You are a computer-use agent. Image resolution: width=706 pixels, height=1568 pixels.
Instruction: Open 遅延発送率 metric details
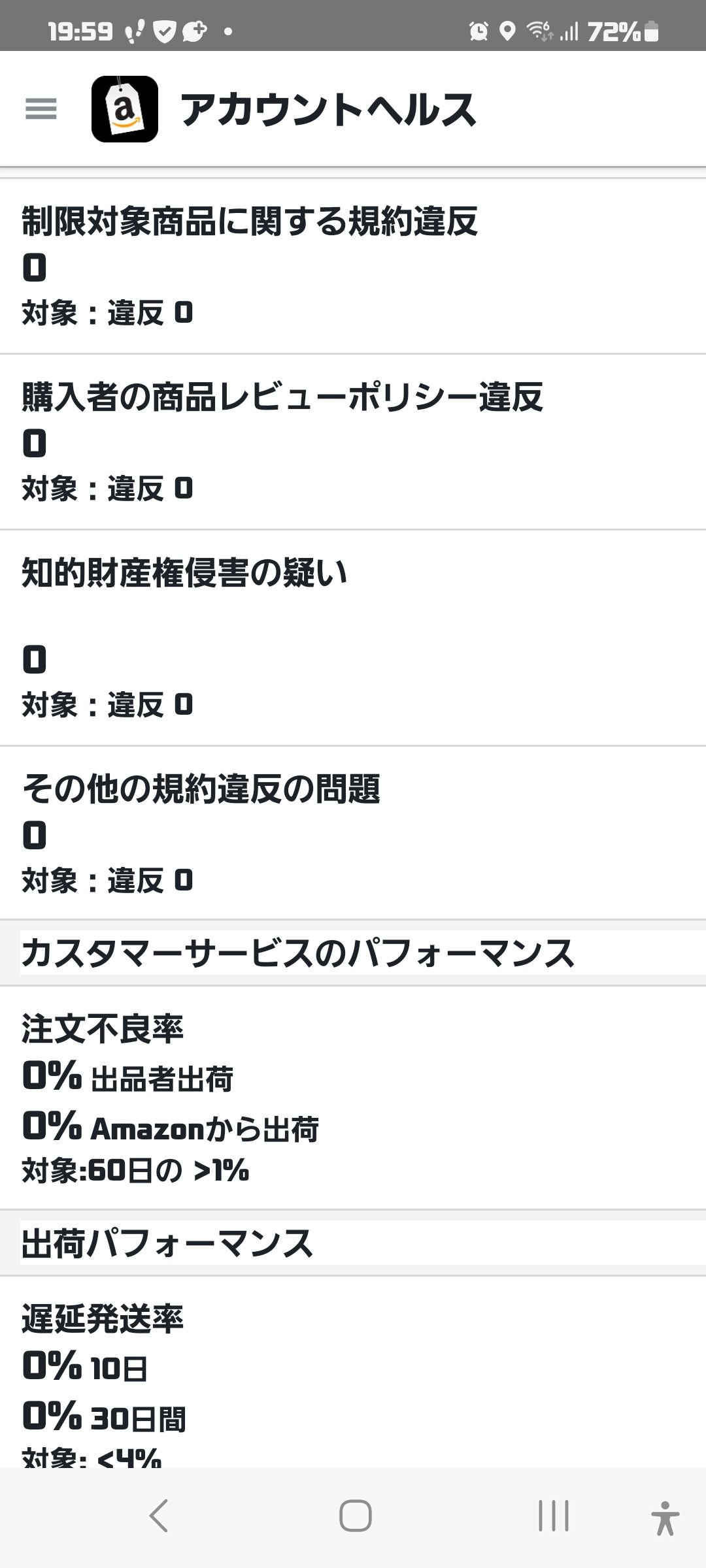(x=353, y=1372)
